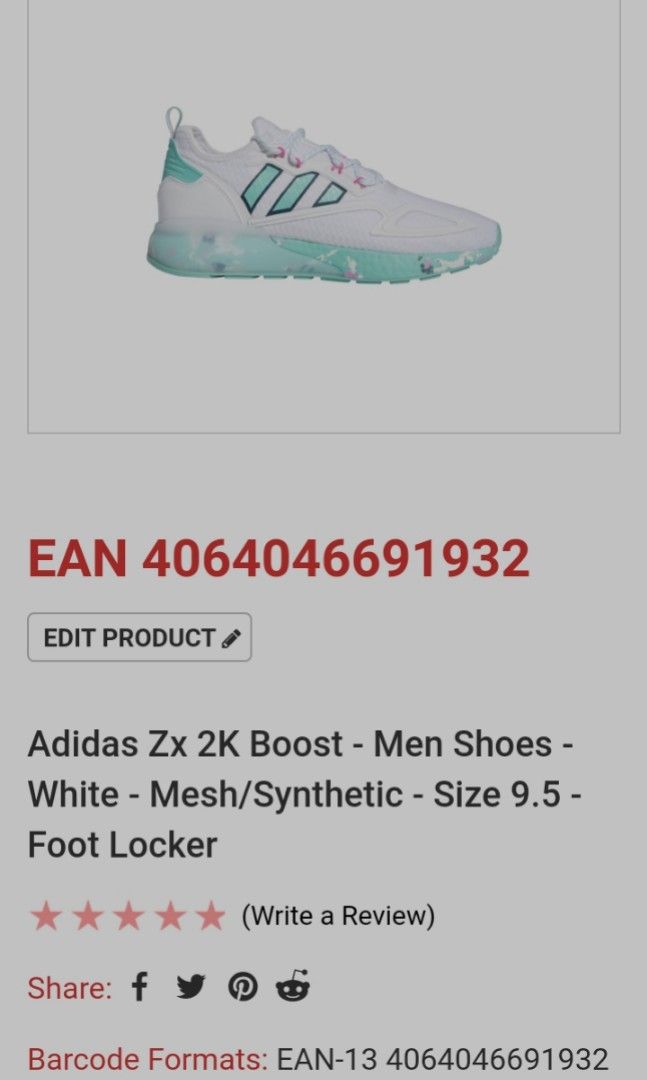Share this product on Twitter
Viewport: 647px width, 1080px height.
point(190,988)
